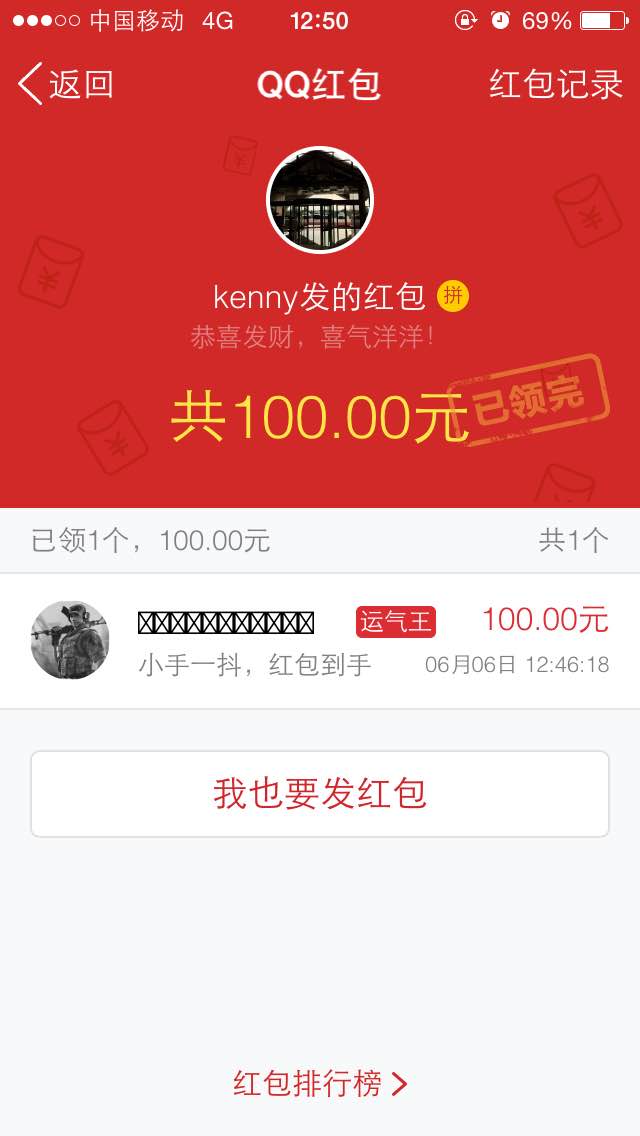This screenshot has width=640, height=1136.
Task: Go back with the 返回 button
Action: point(65,84)
